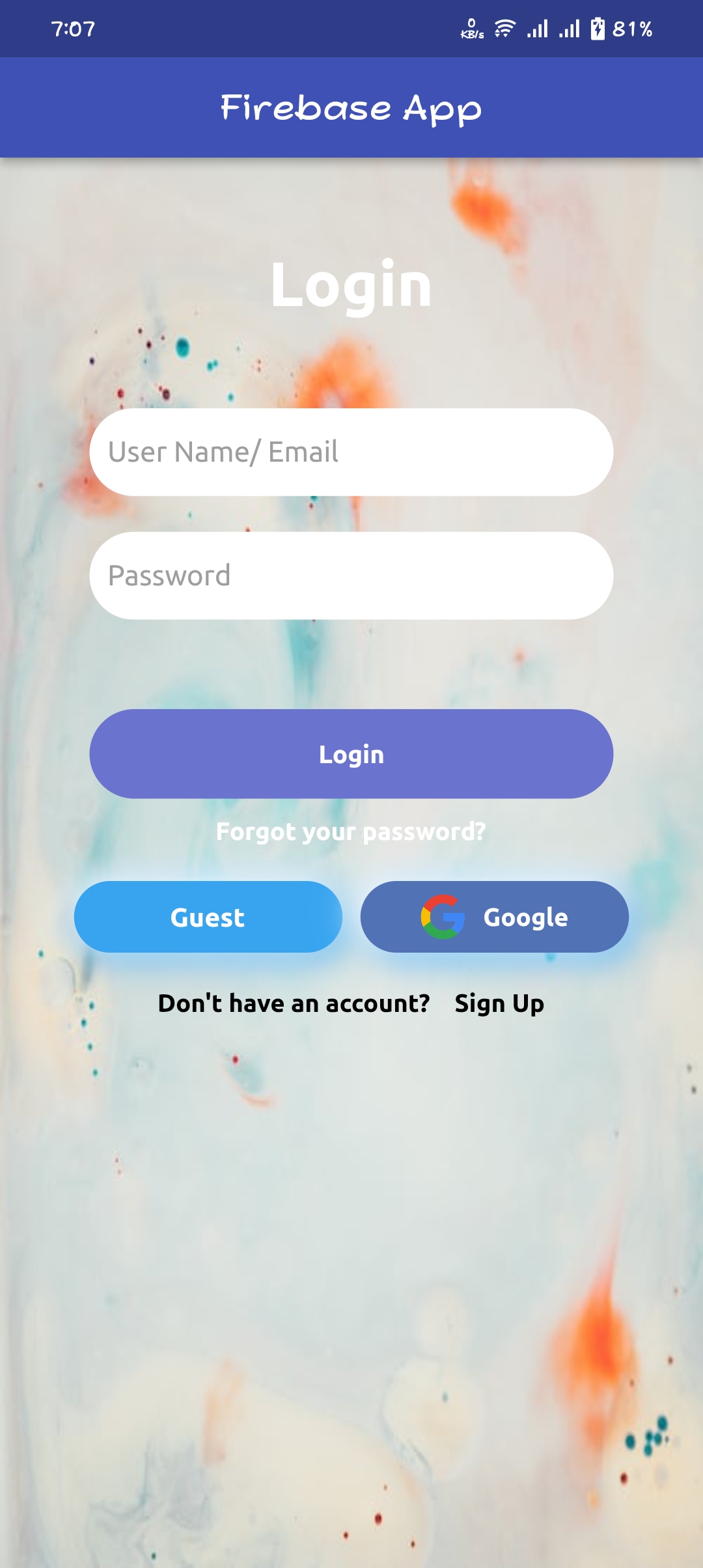Tap the 81% battery percentage text
This screenshot has height=1568, width=703.
[x=633, y=29]
